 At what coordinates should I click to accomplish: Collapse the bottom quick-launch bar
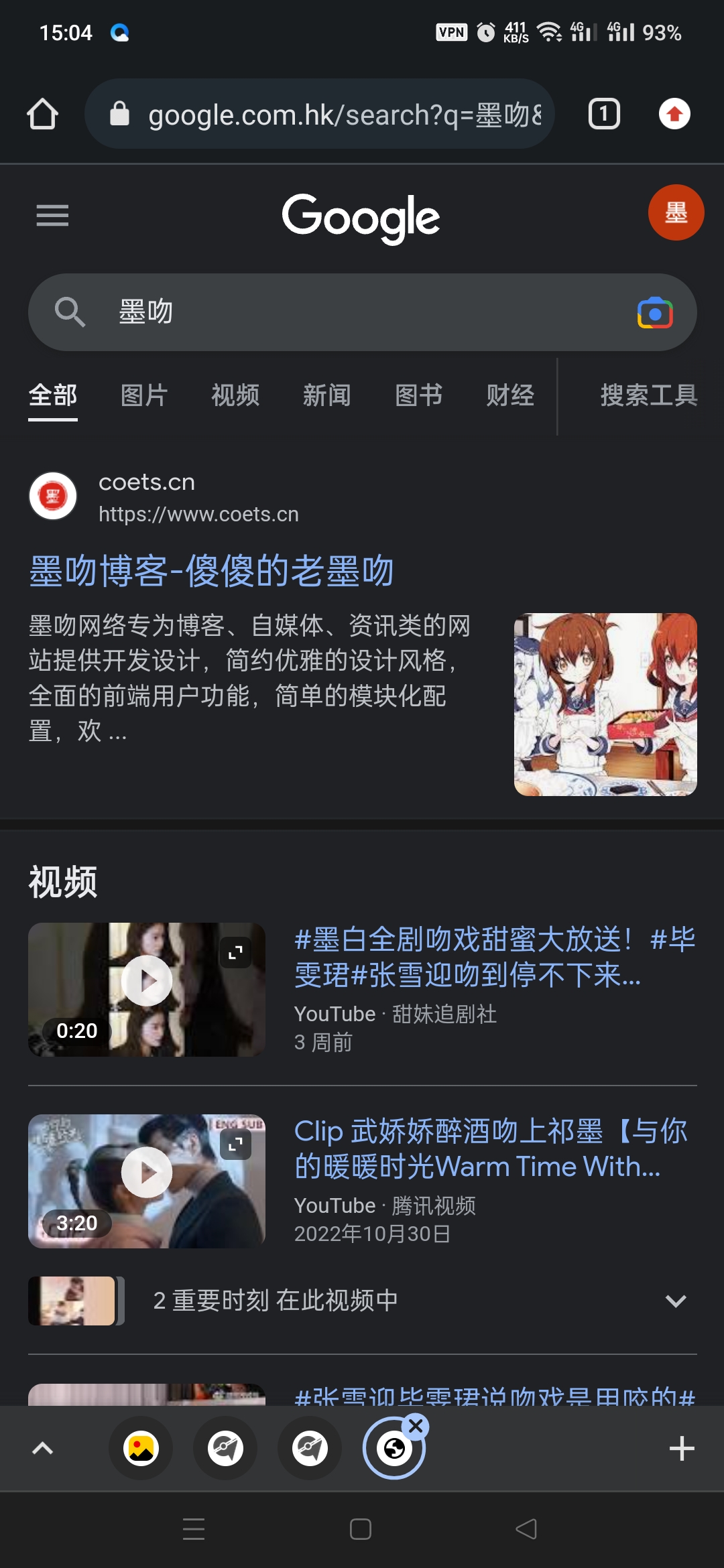(42, 1448)
